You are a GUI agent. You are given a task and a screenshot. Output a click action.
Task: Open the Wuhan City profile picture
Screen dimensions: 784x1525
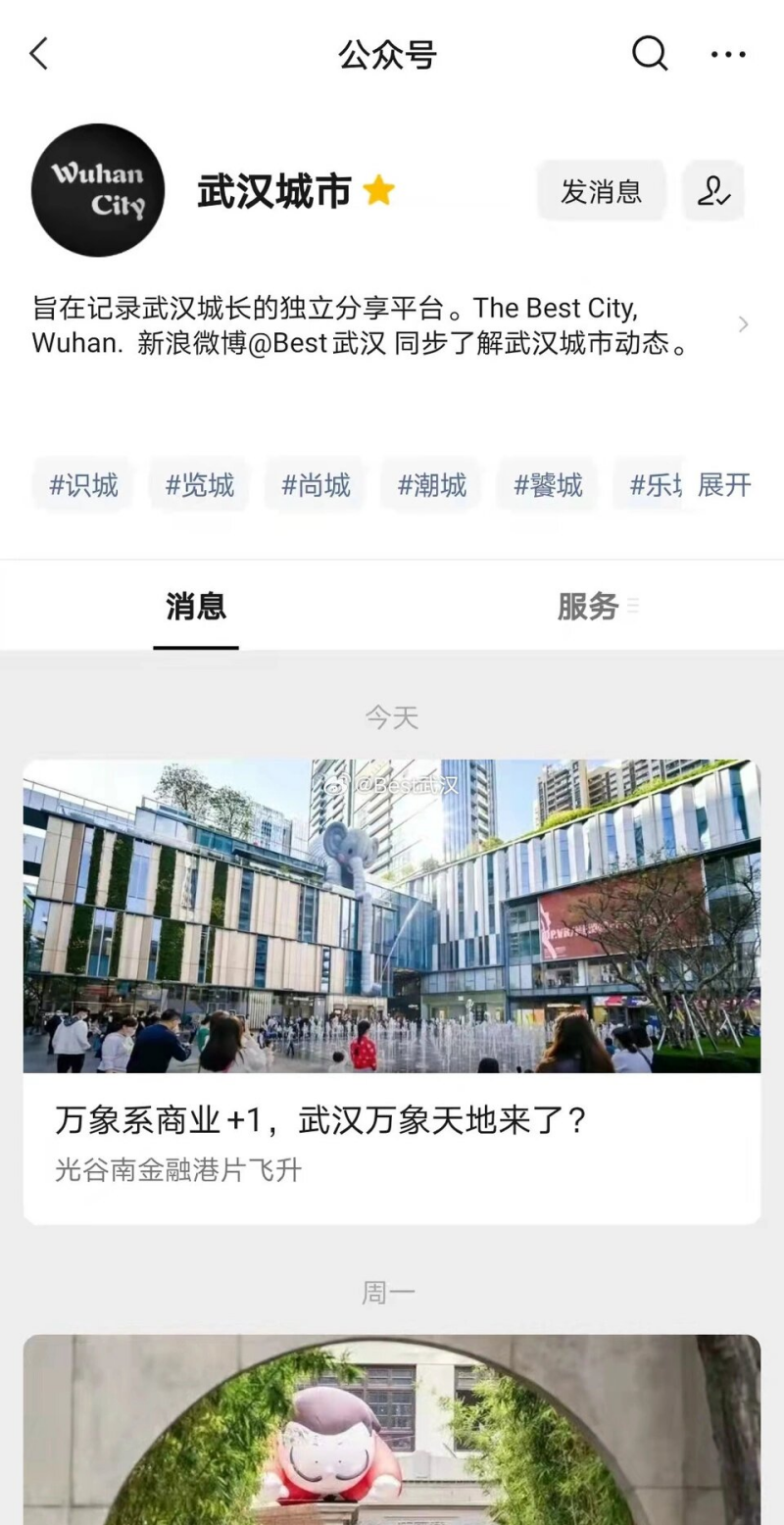pyautogui.click(x=98, y=190)
